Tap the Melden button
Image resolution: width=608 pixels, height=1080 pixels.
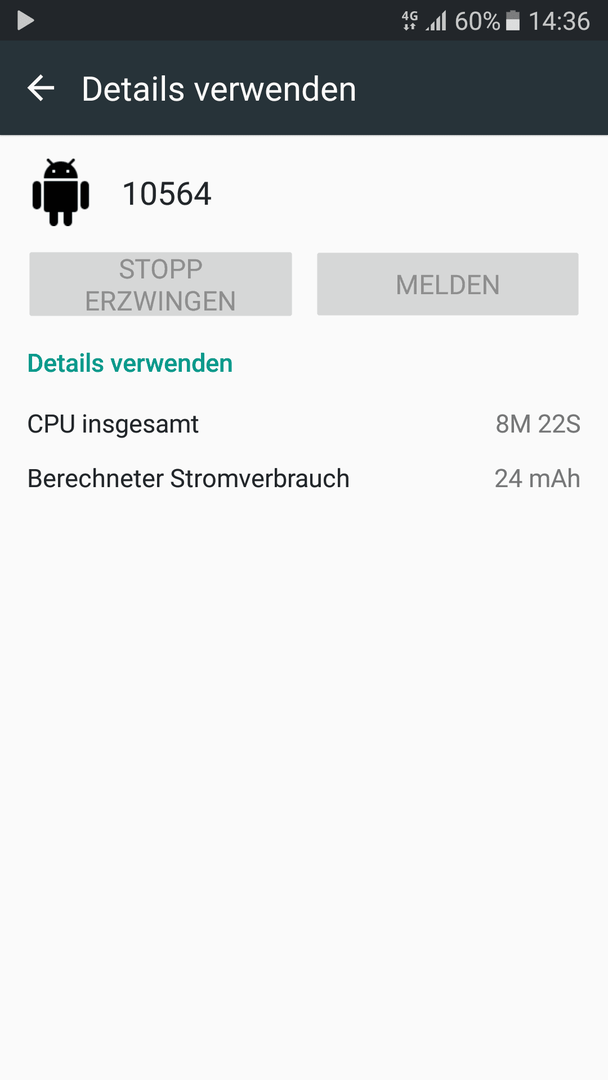tap(448, 284)
